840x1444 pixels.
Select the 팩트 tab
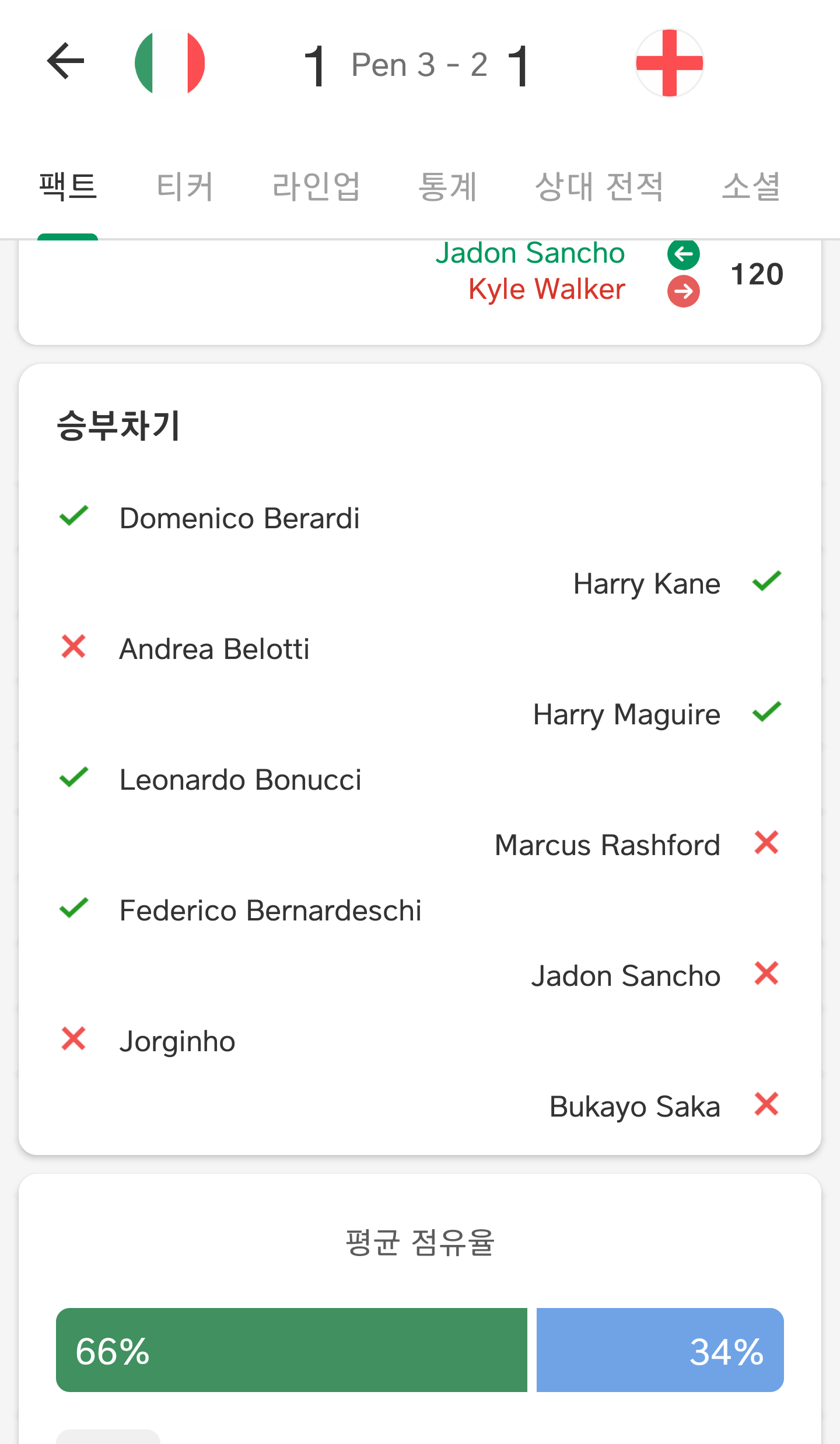68,187
